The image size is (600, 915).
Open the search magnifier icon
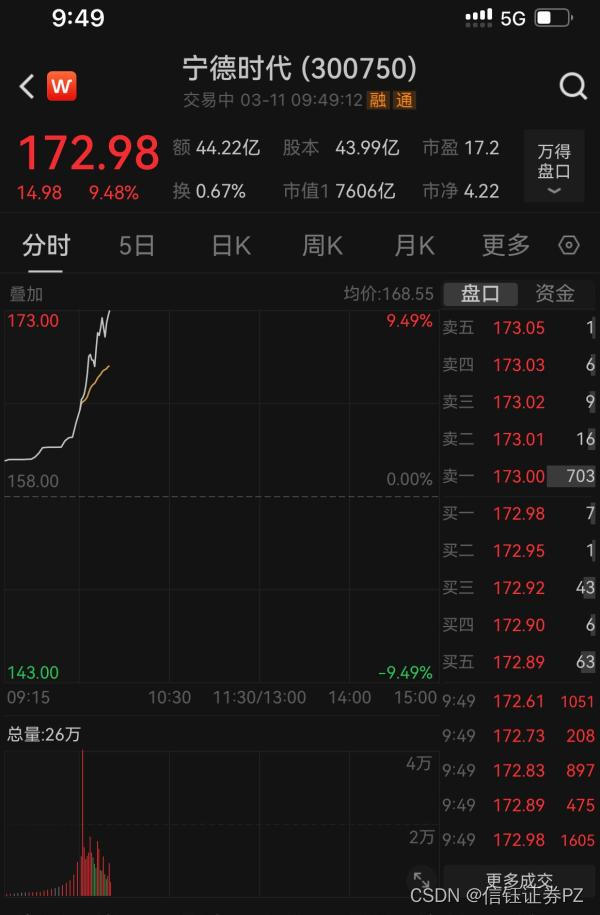(x=573, y=86)
